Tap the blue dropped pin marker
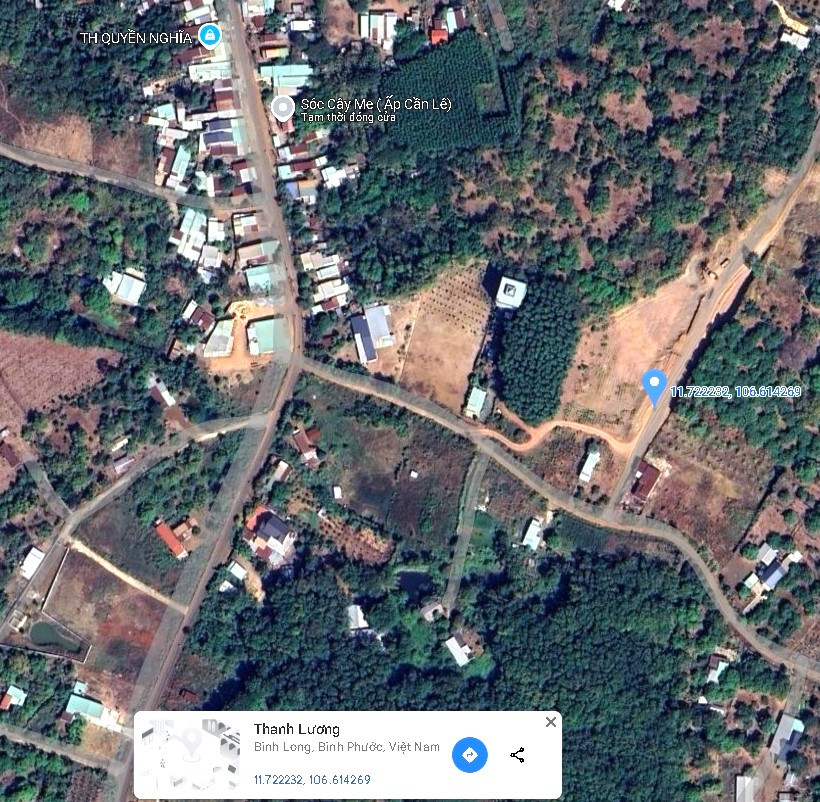The height and width of the screenshot is (802, 820). tap(654, 386)
